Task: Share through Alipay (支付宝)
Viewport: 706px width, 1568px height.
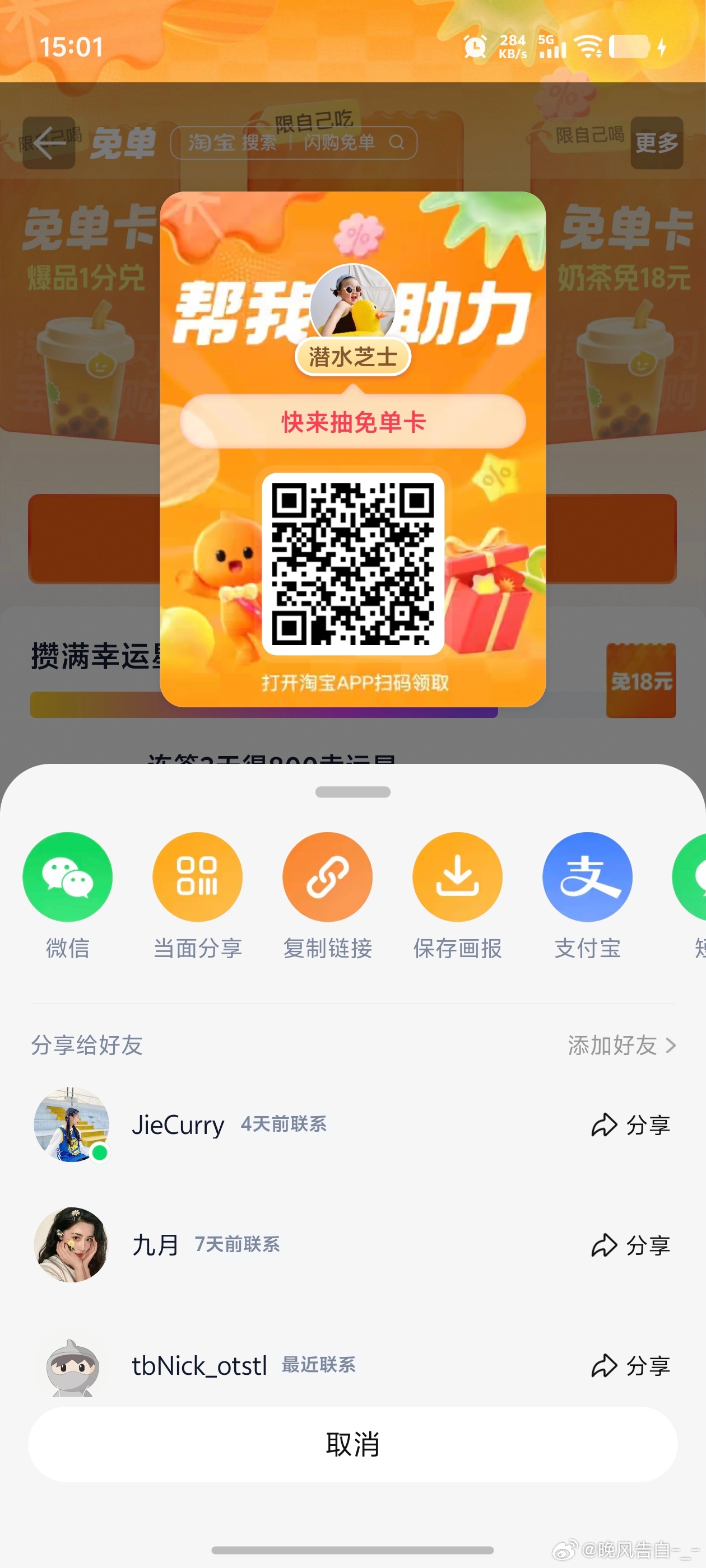Action: tap(587, 877)
